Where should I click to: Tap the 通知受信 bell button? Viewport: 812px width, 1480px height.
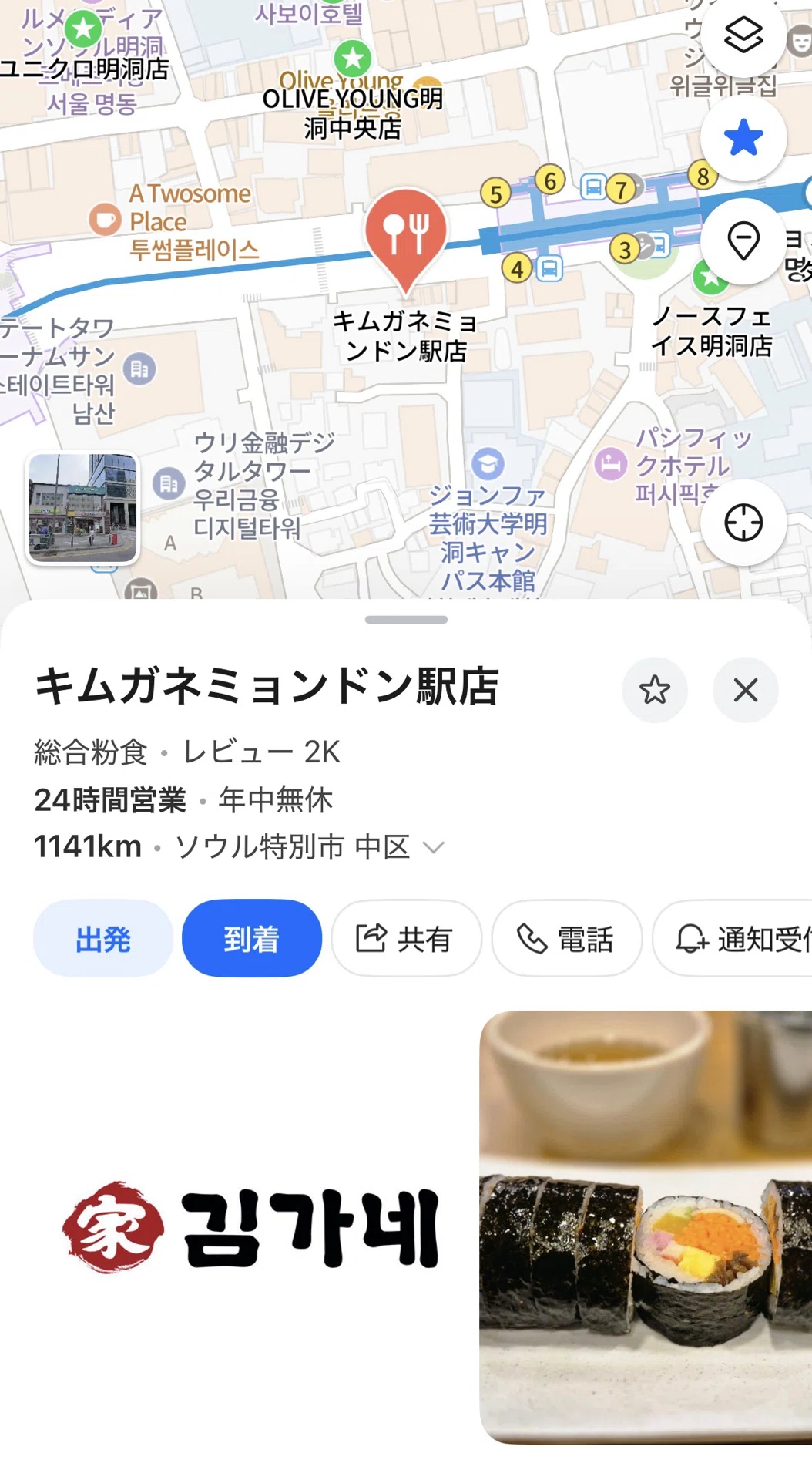[733, 938]
